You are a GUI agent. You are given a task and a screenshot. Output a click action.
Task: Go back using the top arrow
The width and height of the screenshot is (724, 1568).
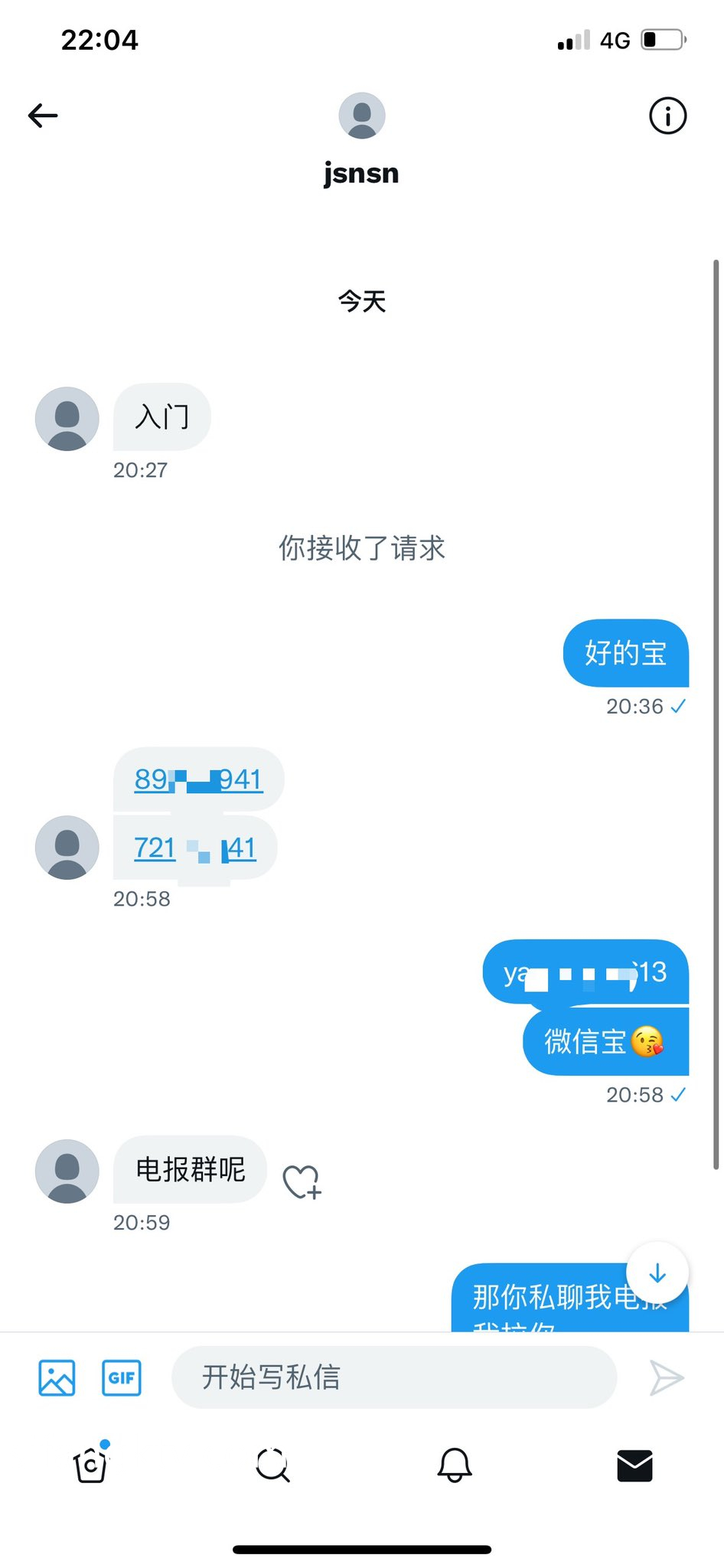(x=43, y=116)
